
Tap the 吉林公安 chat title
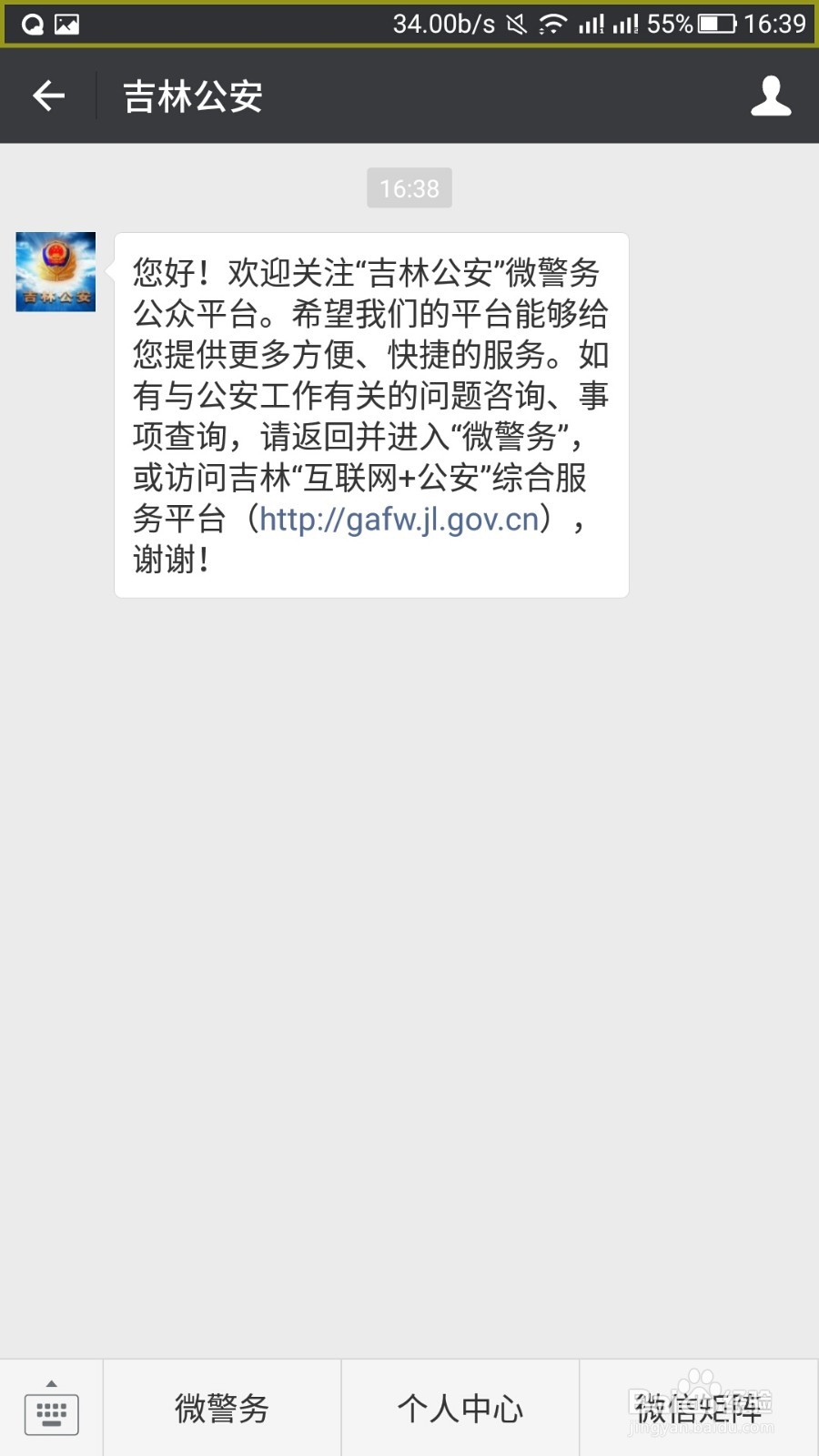tap(192, 96)
